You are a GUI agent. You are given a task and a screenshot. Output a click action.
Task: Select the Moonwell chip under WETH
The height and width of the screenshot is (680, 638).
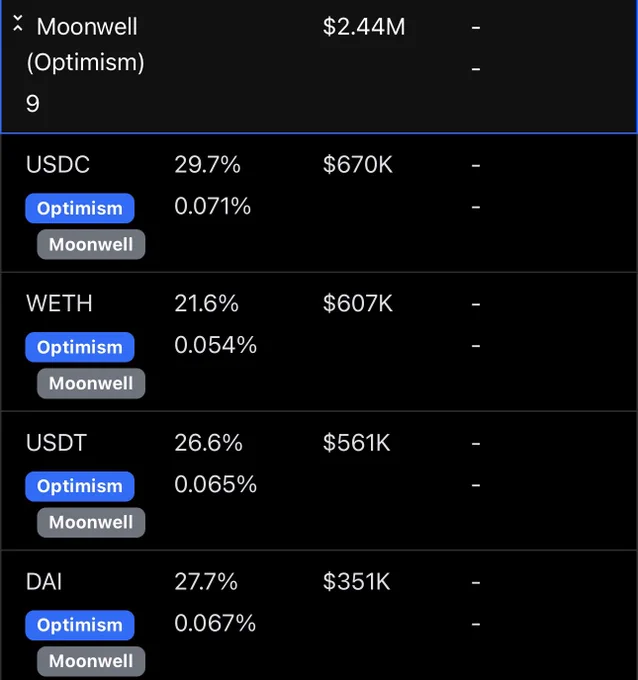(91, 383)
